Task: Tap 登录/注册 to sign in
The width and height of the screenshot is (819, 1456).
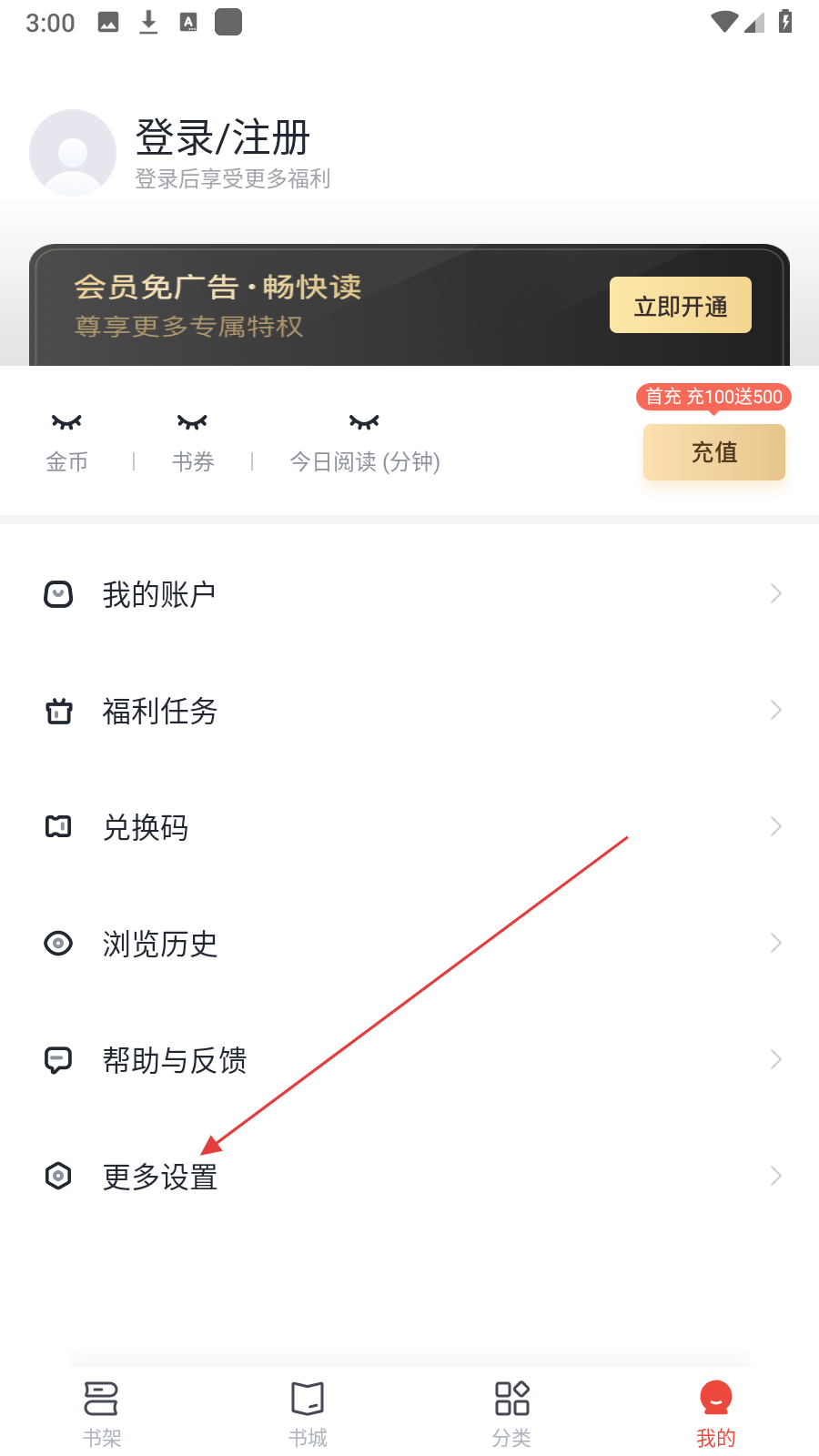Action: pos(223,138)
